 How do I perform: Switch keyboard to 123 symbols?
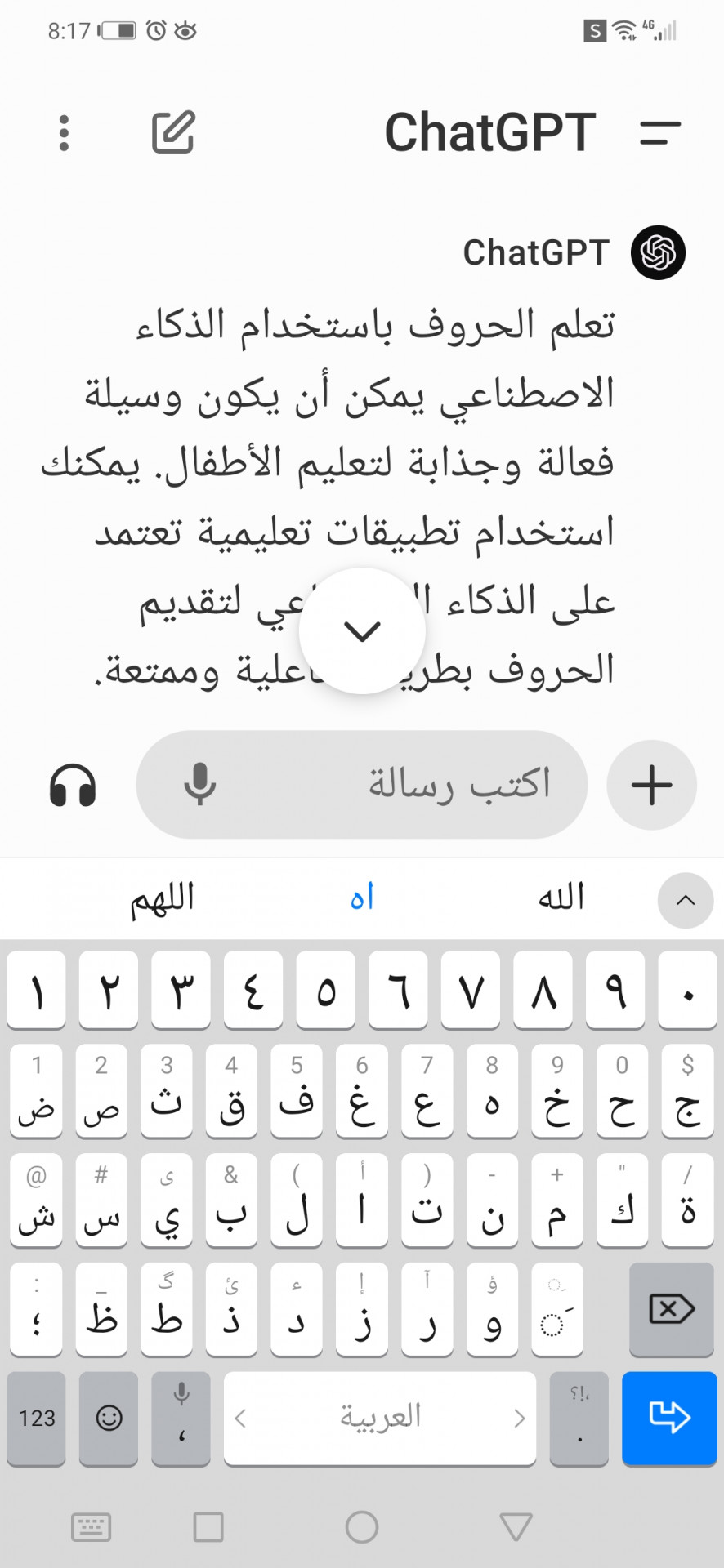pos(37,1419)
